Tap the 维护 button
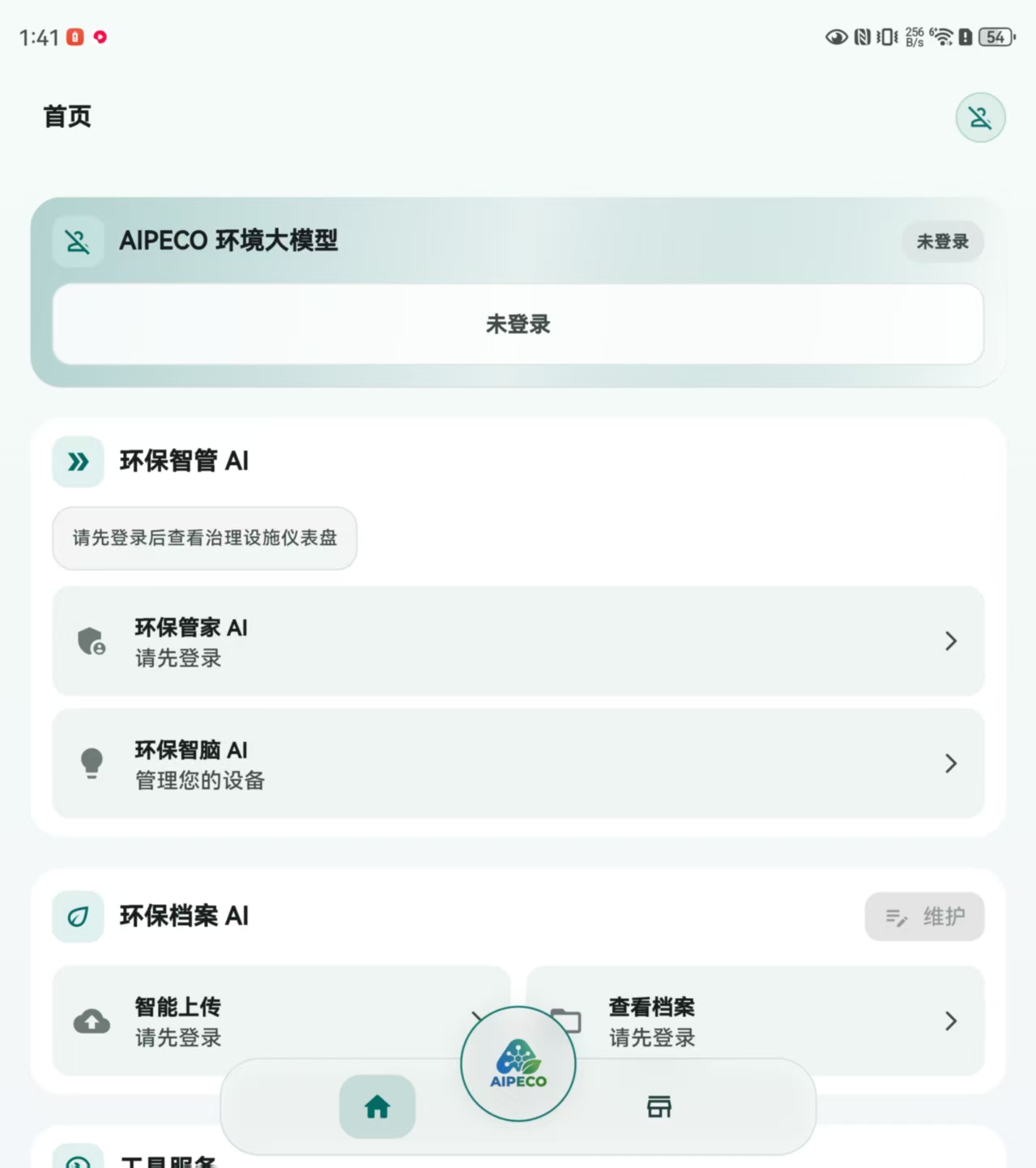This screenshot has height=1168, width=1036. tap(924, 917)
